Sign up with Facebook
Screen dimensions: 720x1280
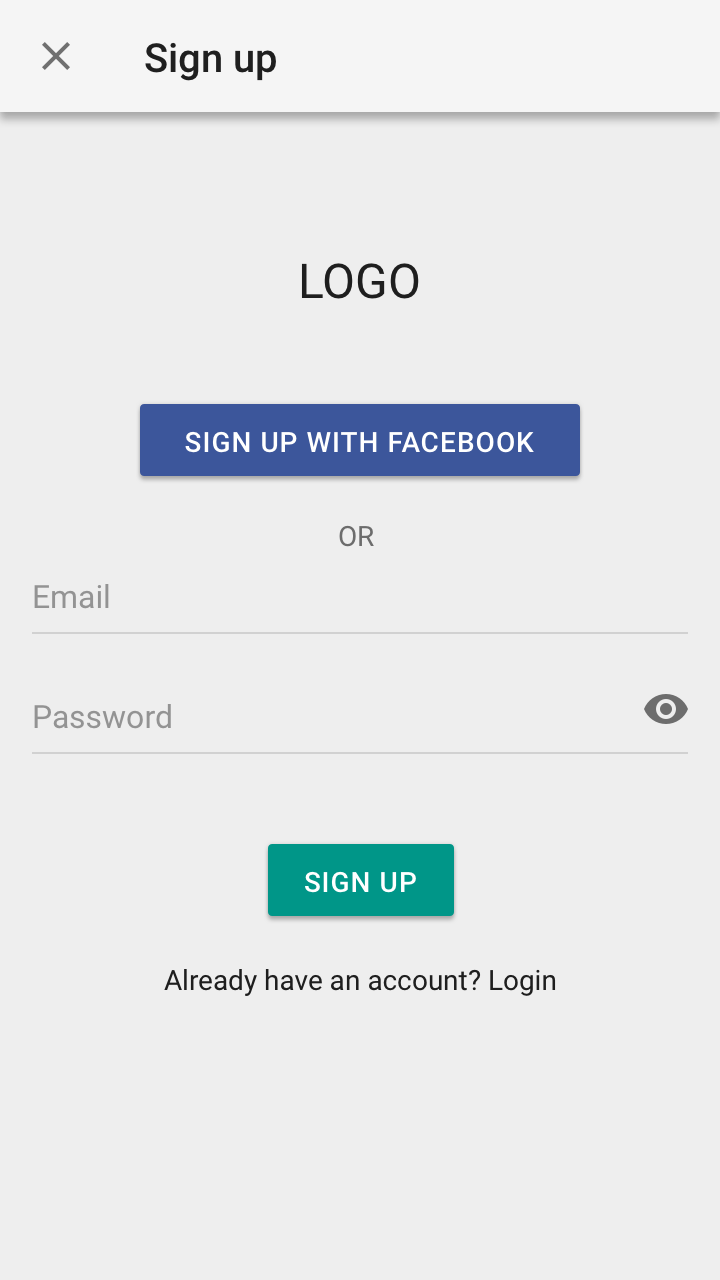pyautogui.click(x=360, y=441)
